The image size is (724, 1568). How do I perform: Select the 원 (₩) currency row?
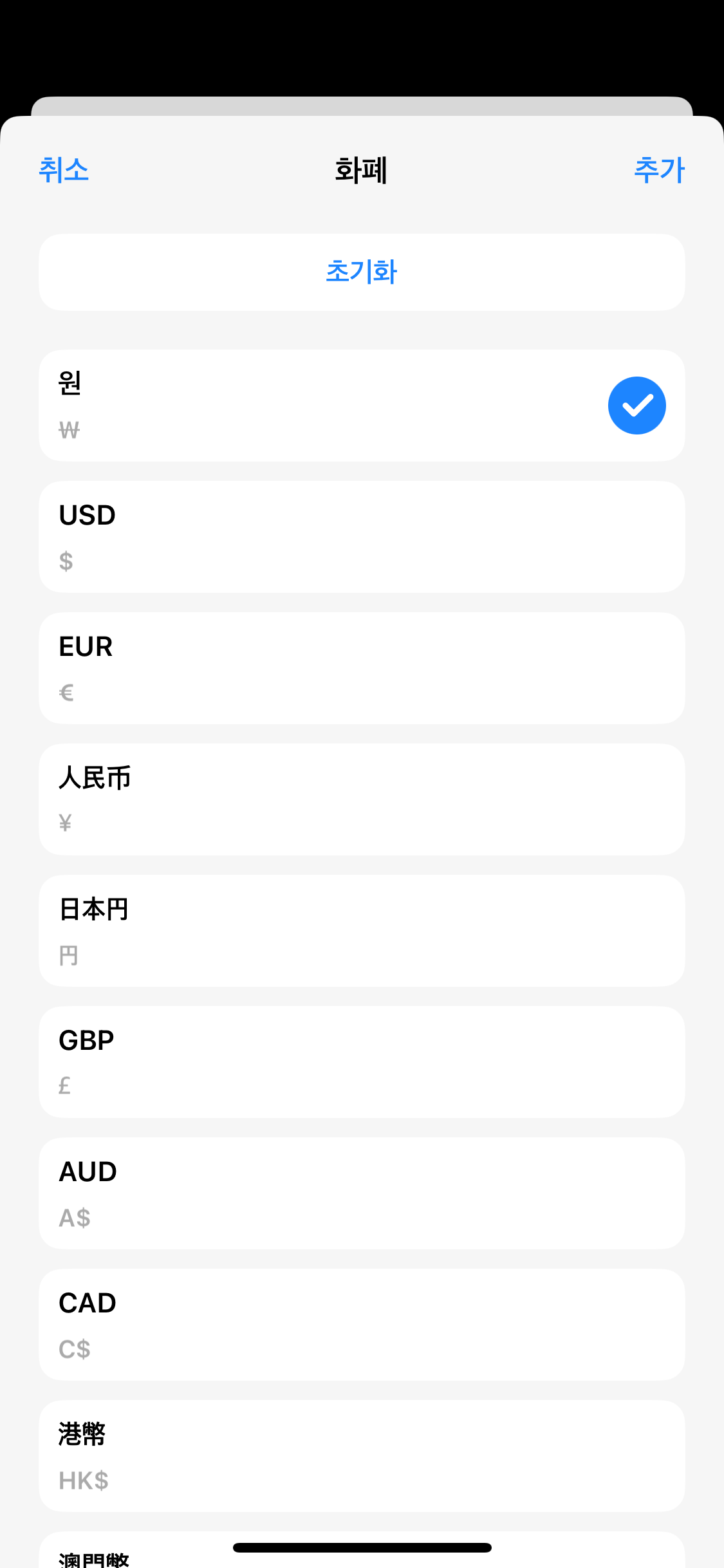point(362,406)
